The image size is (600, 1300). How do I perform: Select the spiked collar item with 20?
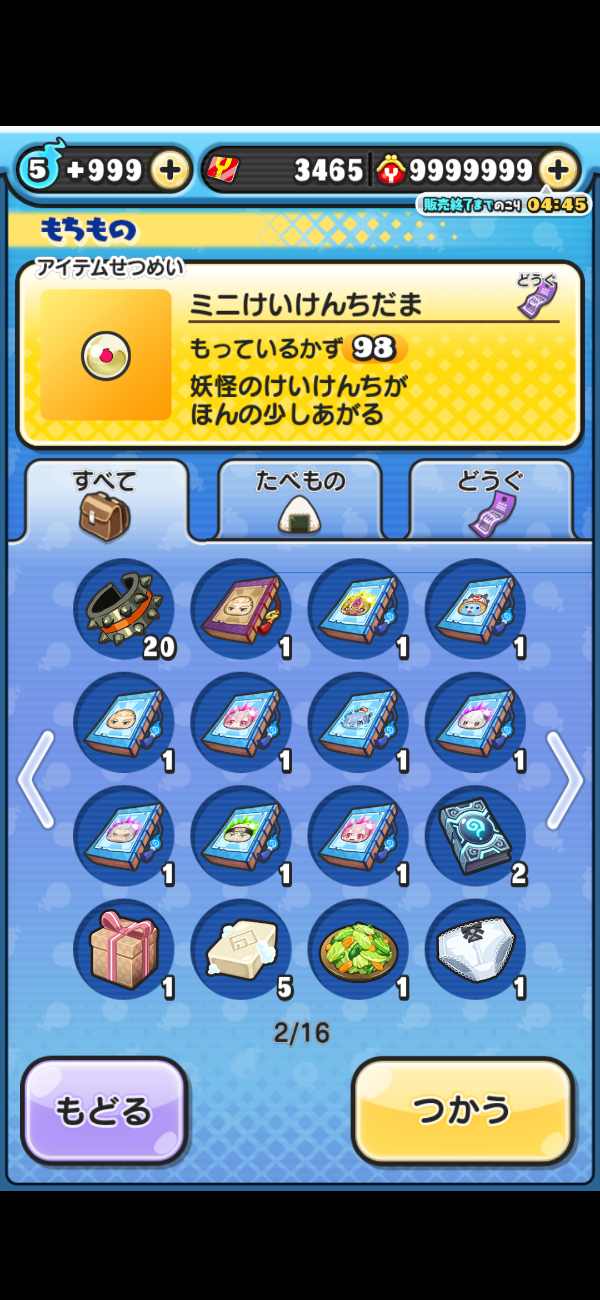click(124, 609)
